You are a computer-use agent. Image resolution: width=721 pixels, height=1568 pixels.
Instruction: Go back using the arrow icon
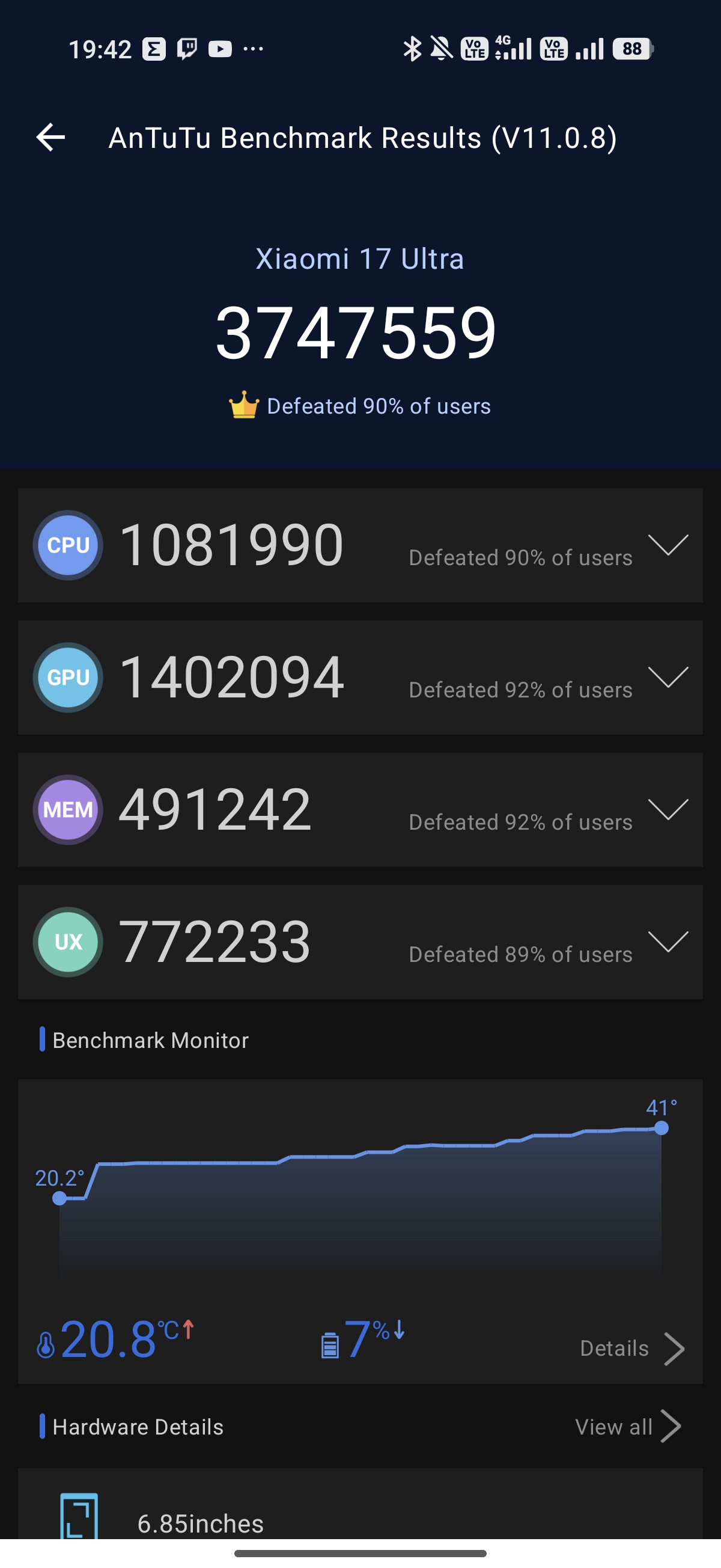tap(51, 137)
